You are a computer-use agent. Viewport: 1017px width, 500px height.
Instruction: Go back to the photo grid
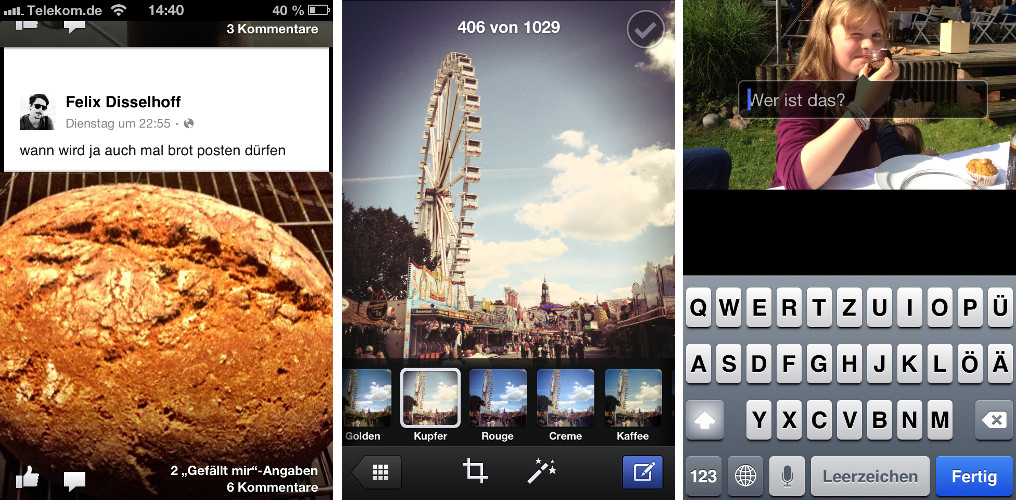(376, 472)
